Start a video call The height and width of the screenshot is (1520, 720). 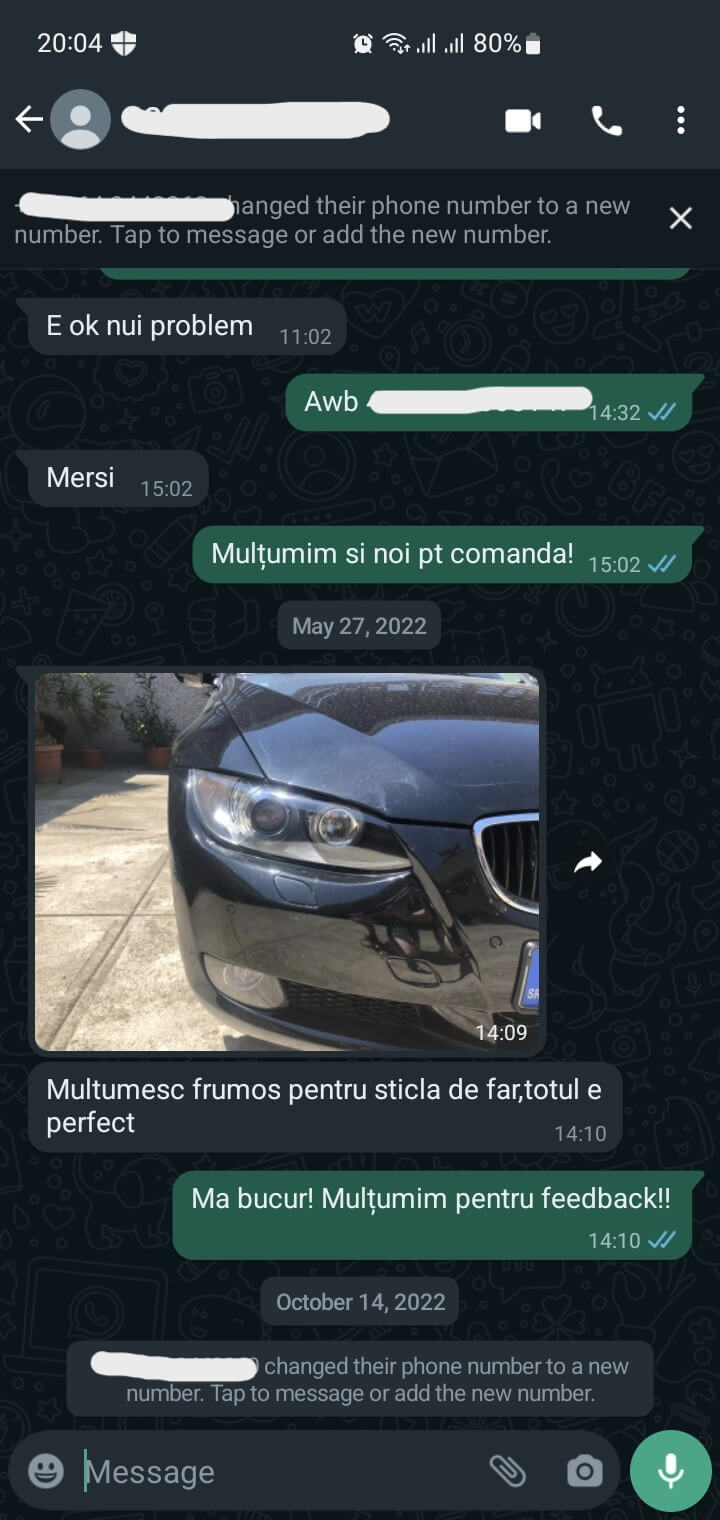(x=522, y=121)
